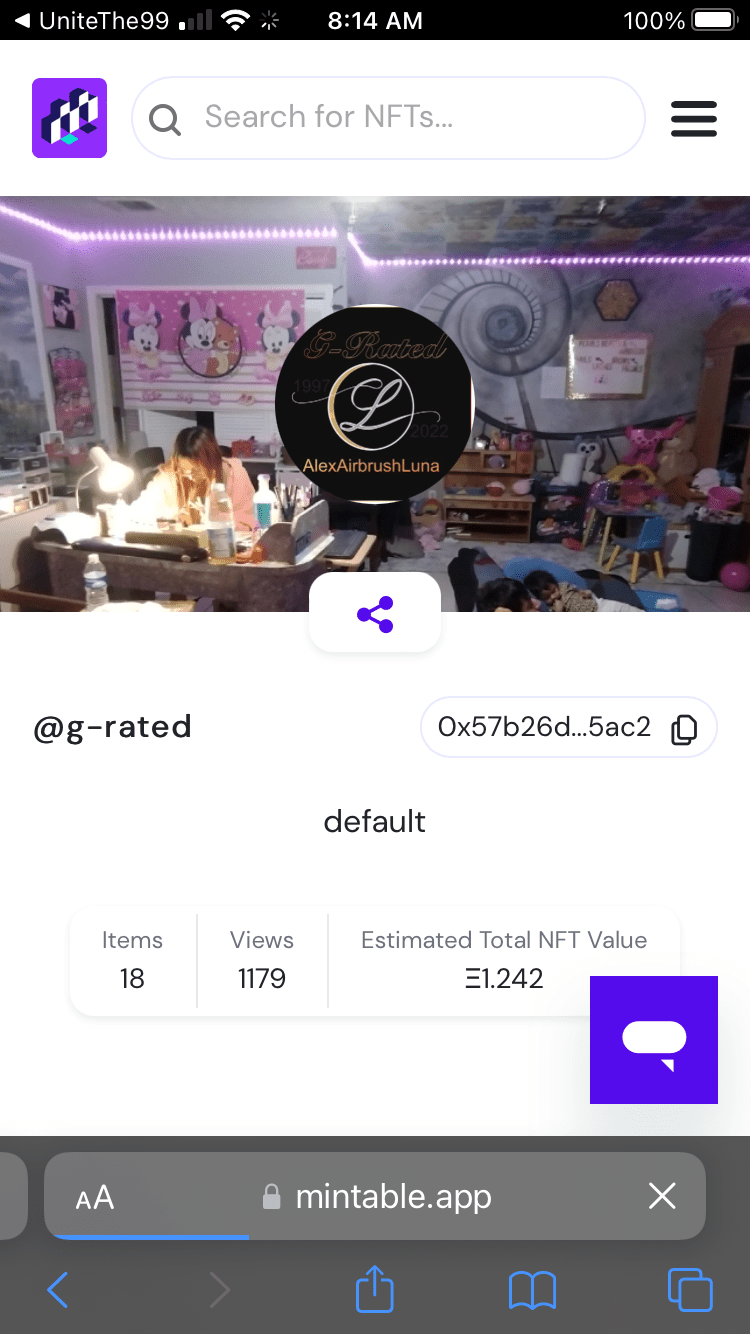Image resolution: width=750 pixels, height=1334 pixels.
Task: Open the chat support widget
Action: point(654,1040)
